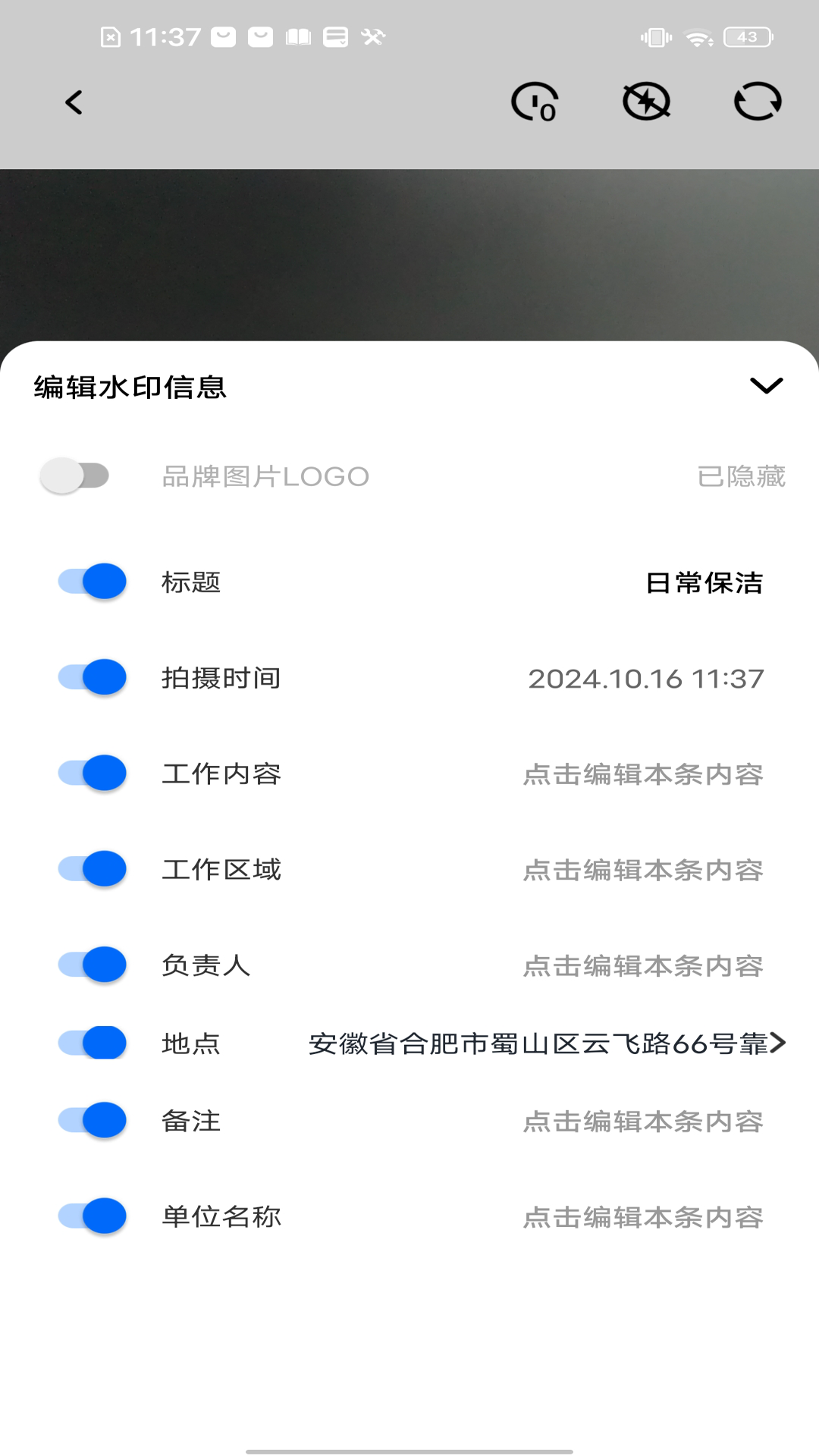This screenshot has width=819, height=1456.
Task: Disable the 负责人 toggle
Action: tap(93, 965)
